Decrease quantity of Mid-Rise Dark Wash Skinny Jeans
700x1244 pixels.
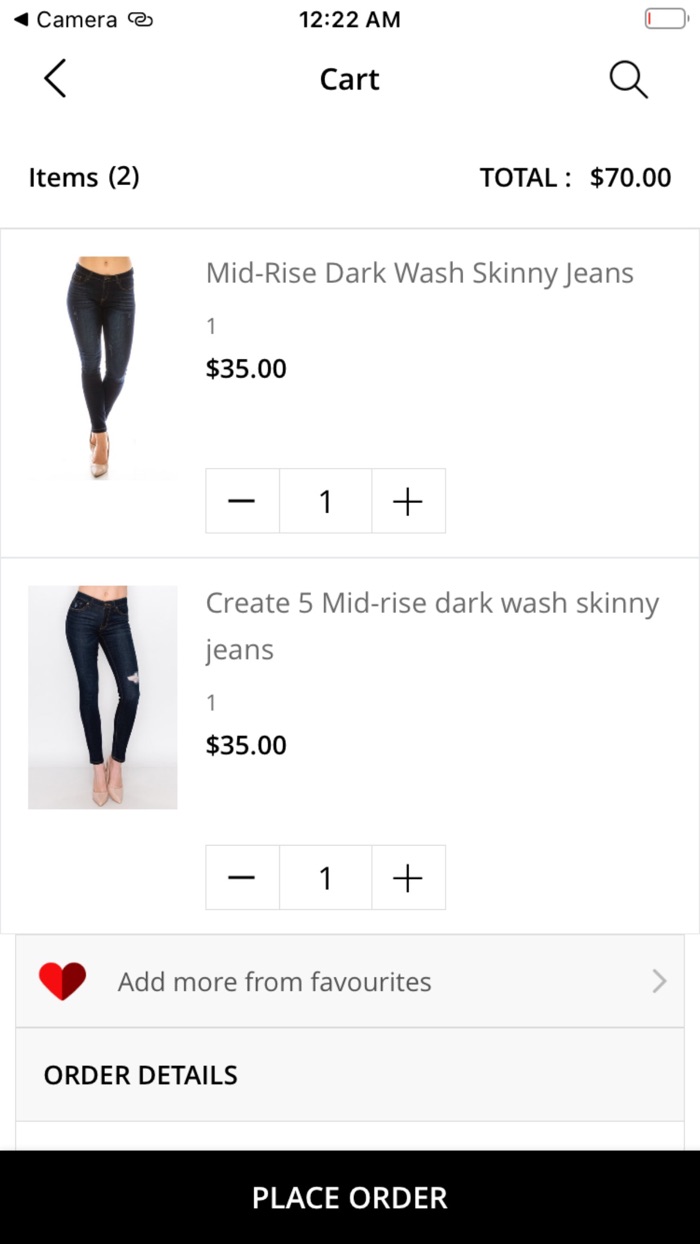[x=242, y=501]
